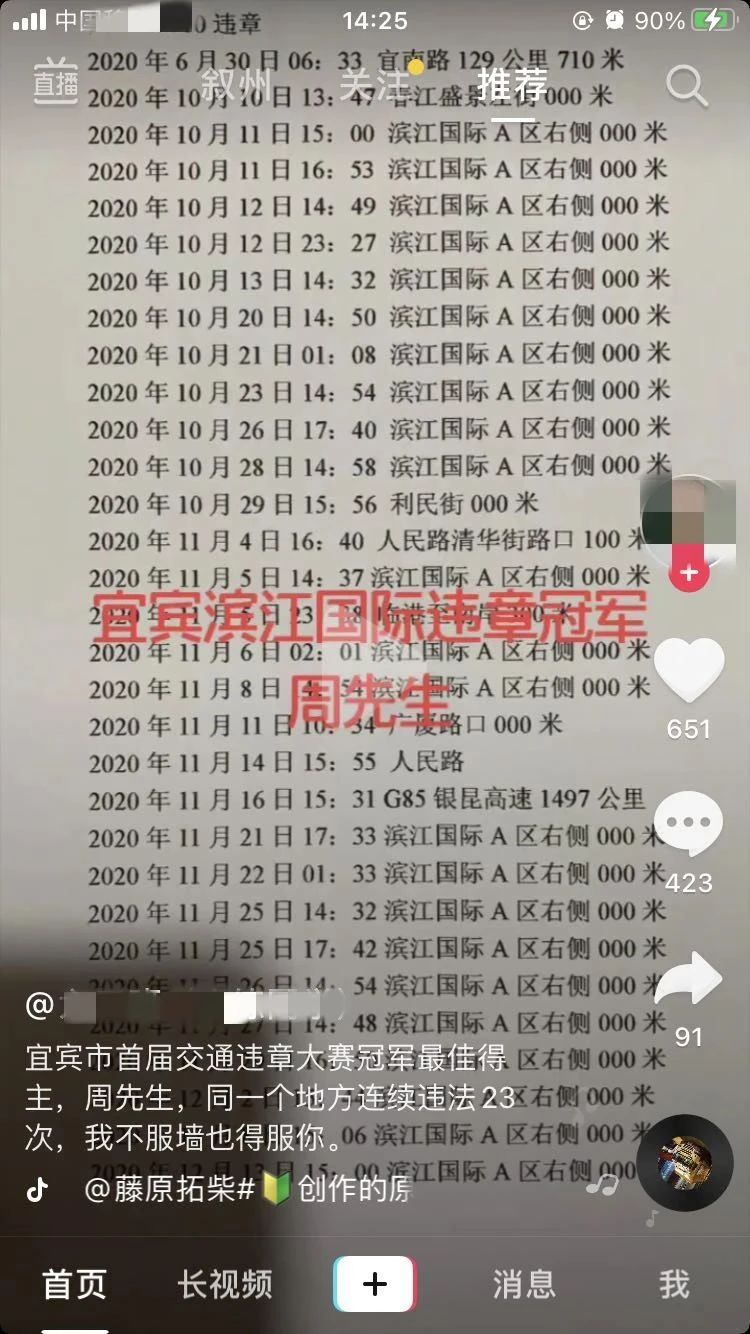Switch to the 叙州 tab
750x1334 pixels.
(236, 86)
